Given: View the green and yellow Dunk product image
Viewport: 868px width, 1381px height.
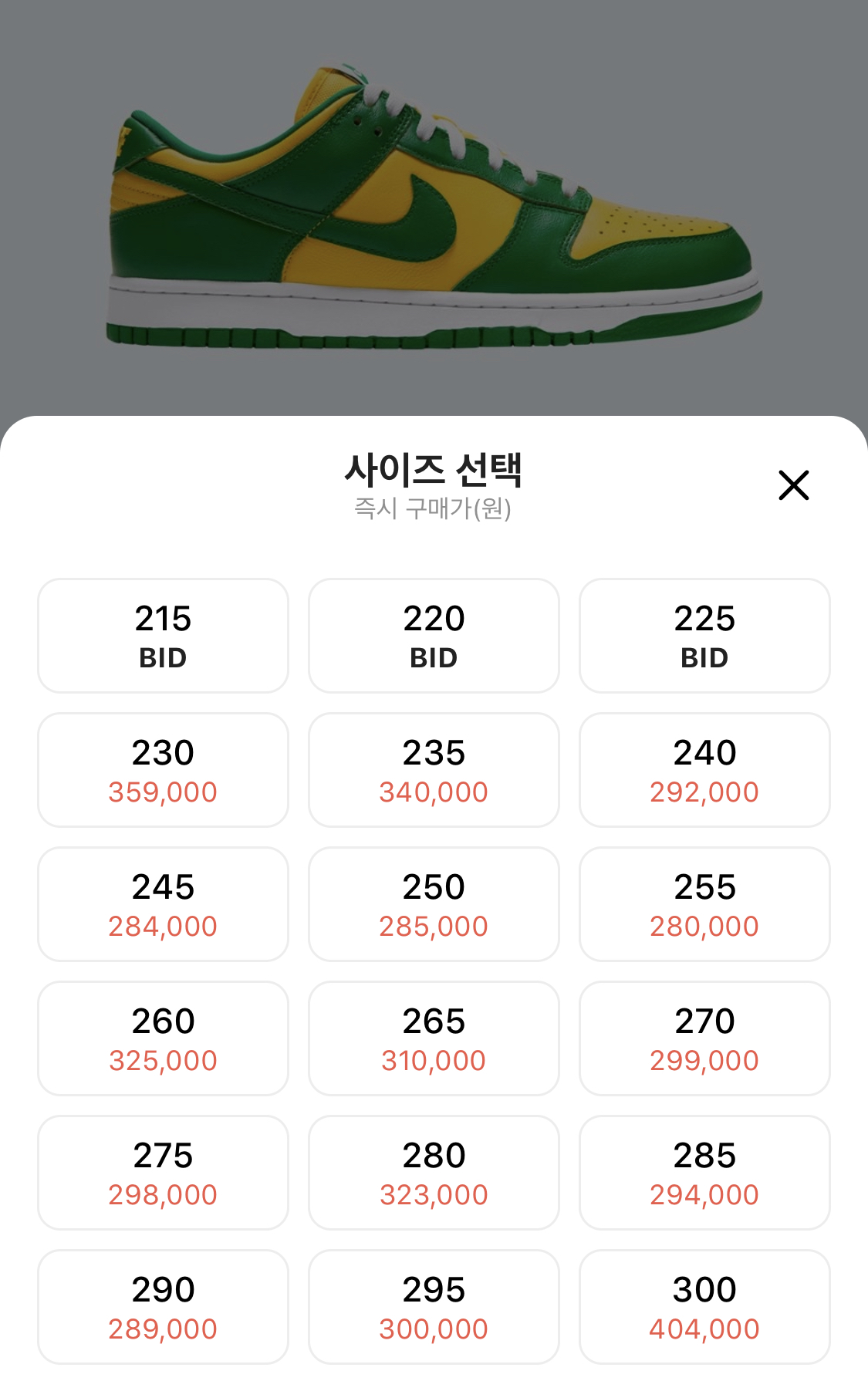Looking at the screenshot, I should [x=434, y=208].
